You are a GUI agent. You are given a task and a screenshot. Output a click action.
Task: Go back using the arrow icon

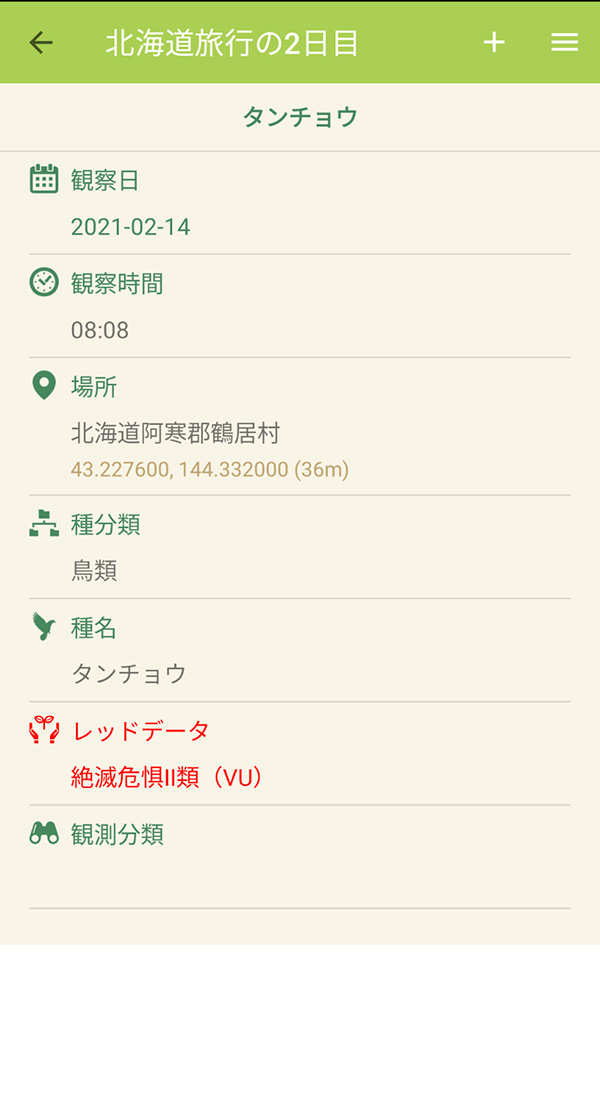pyautogui.click(x=41, y=43)
